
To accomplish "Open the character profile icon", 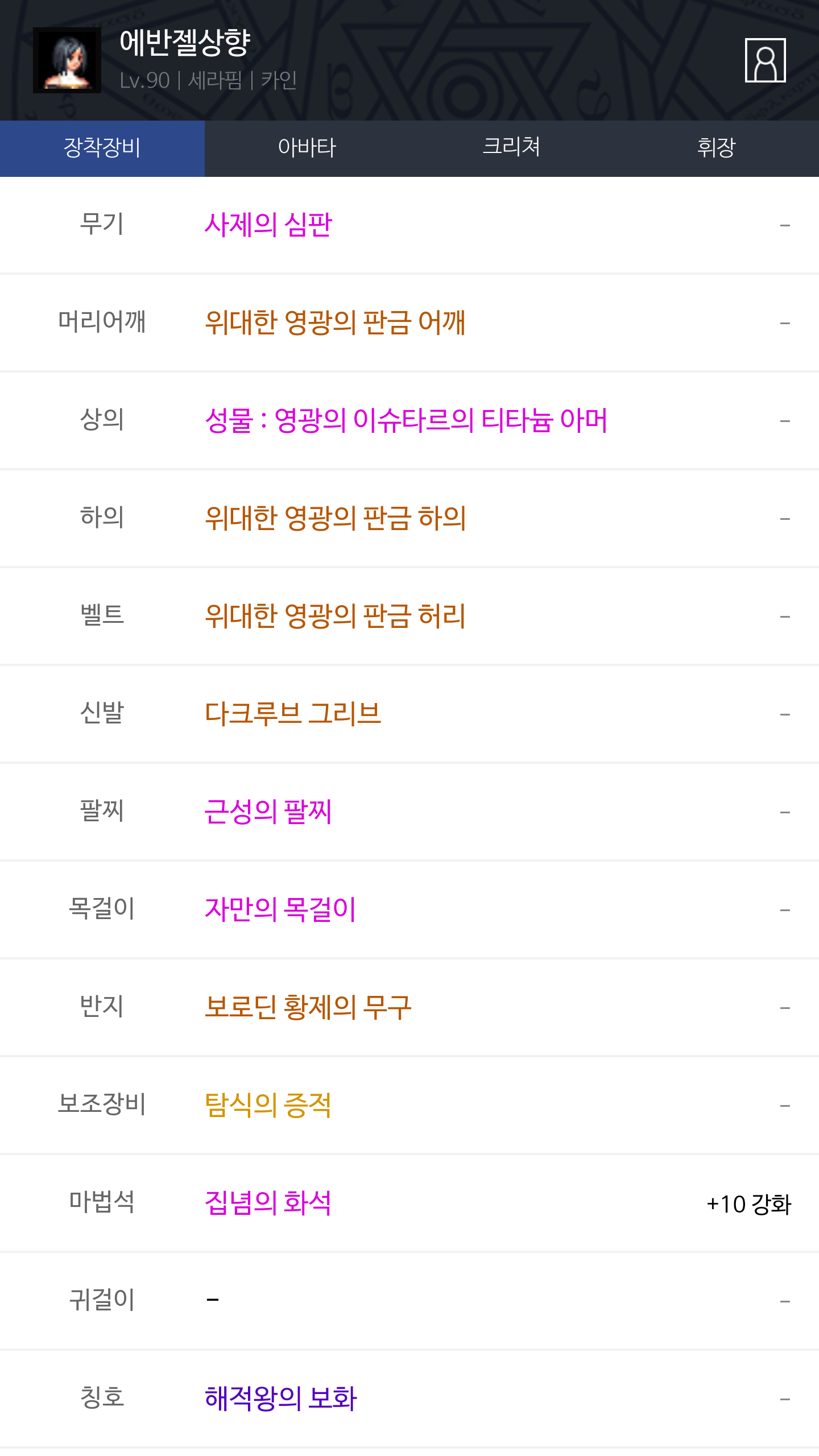I will point(765,60).
